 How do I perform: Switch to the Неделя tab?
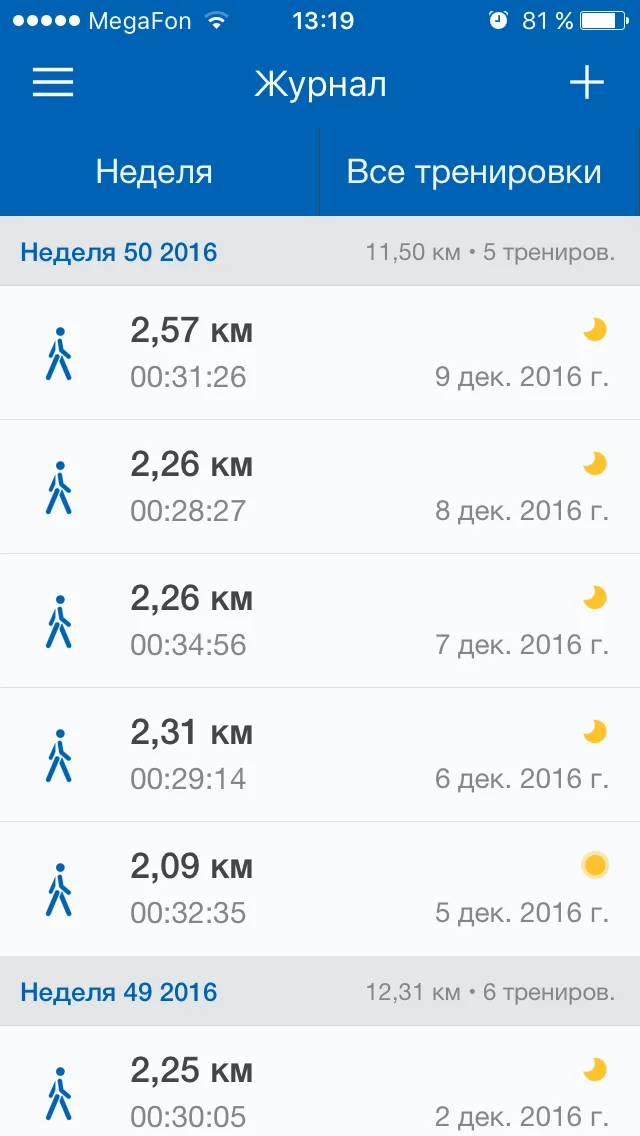[155, 172]
